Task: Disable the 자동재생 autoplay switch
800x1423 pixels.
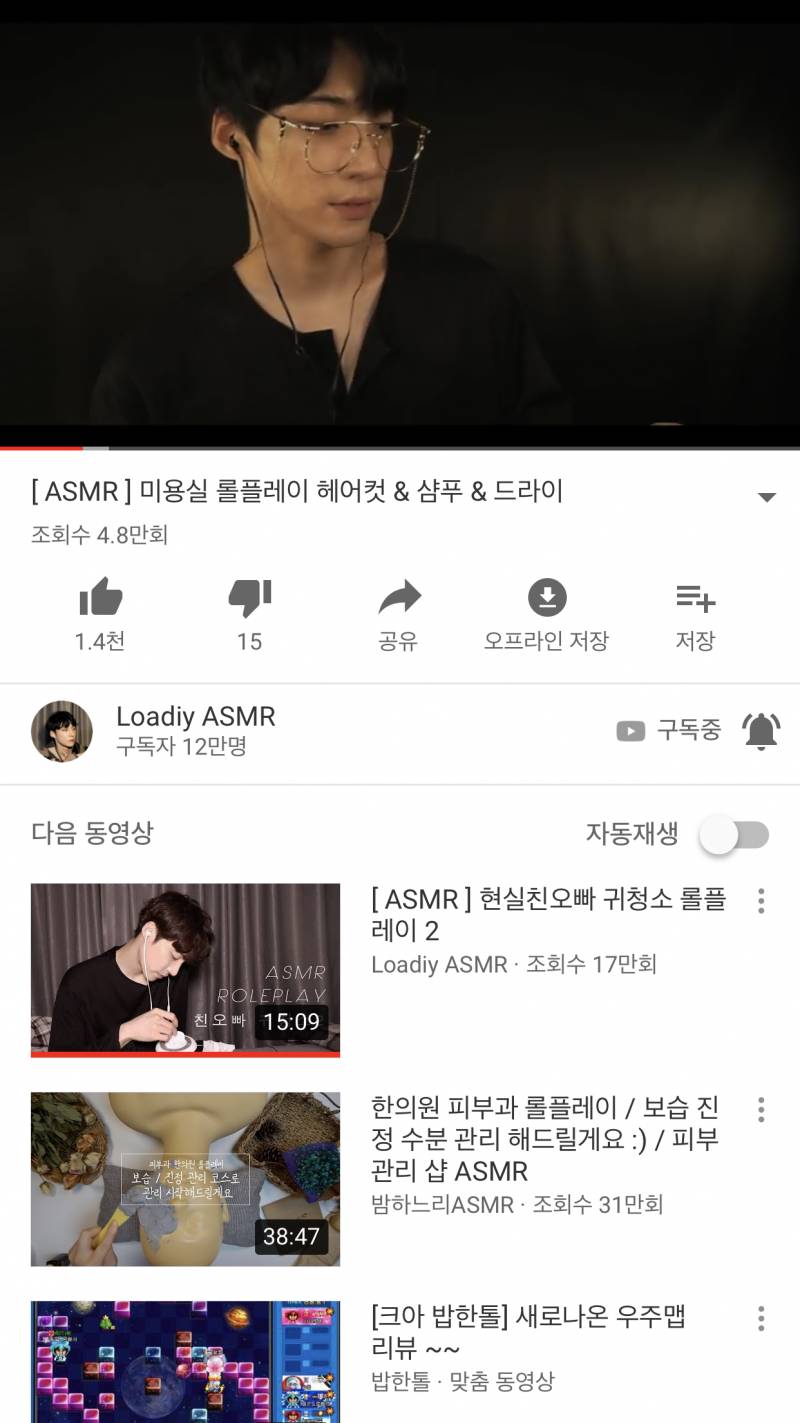Action: [x=736, y=834]
